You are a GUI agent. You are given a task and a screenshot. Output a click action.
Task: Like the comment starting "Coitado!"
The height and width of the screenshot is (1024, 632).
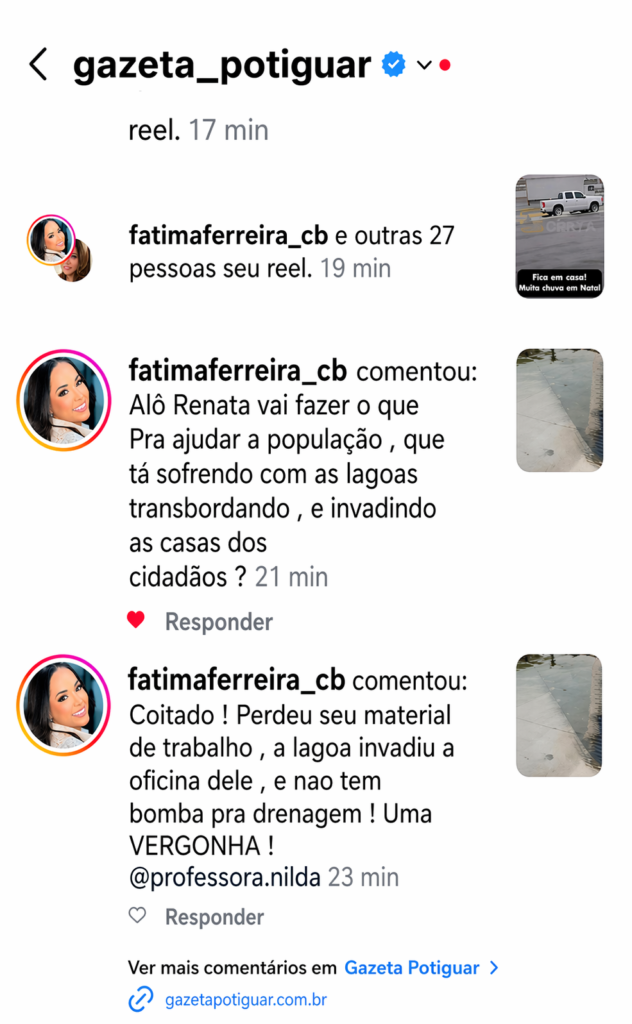(137, 916)
